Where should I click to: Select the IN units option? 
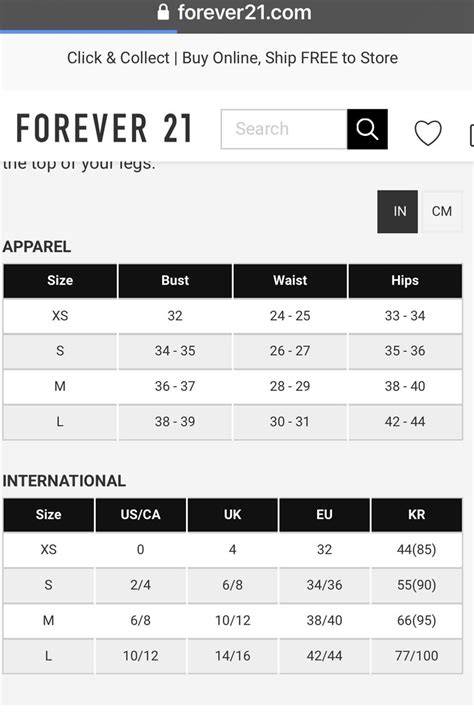click(397, 212)
